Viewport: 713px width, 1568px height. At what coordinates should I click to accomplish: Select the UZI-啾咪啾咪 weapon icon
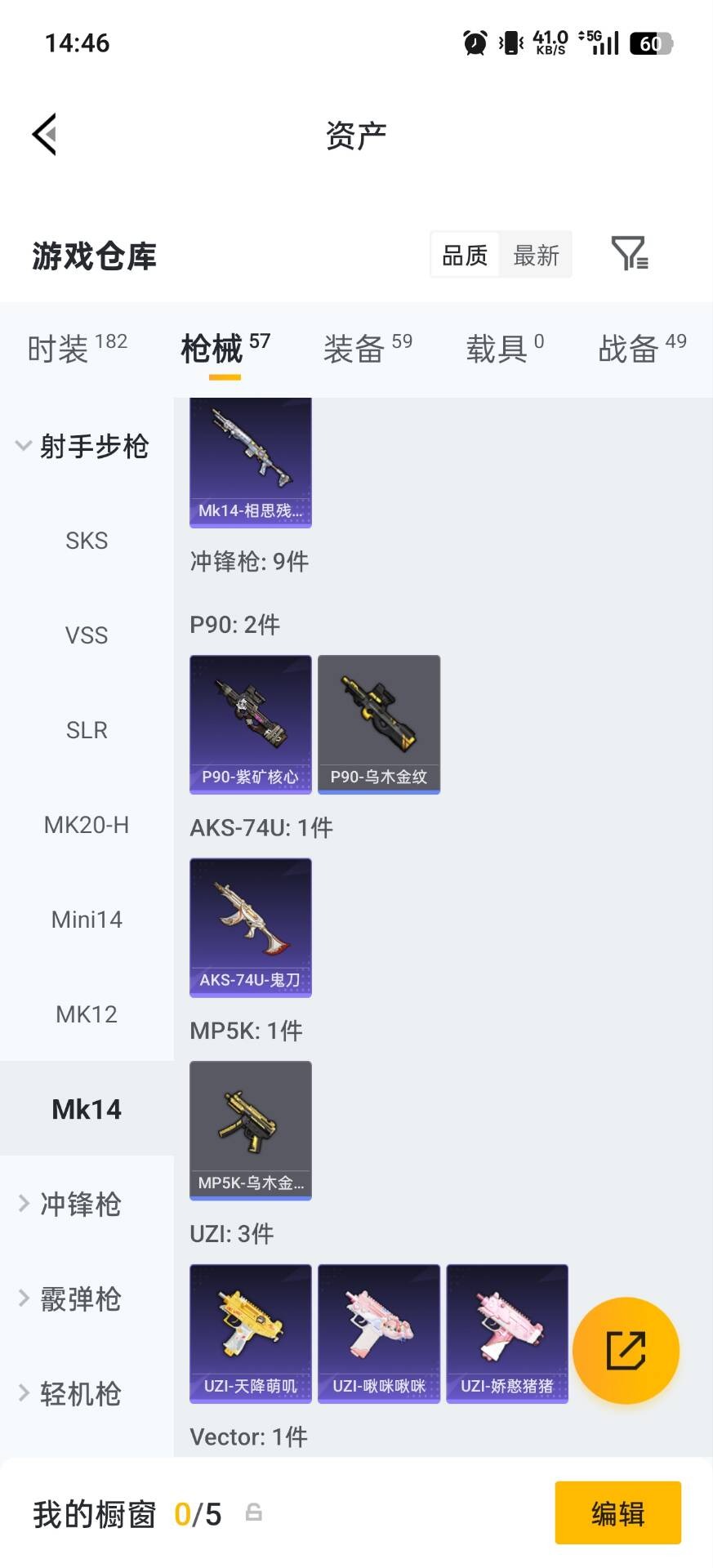(x=378, y=1333)
